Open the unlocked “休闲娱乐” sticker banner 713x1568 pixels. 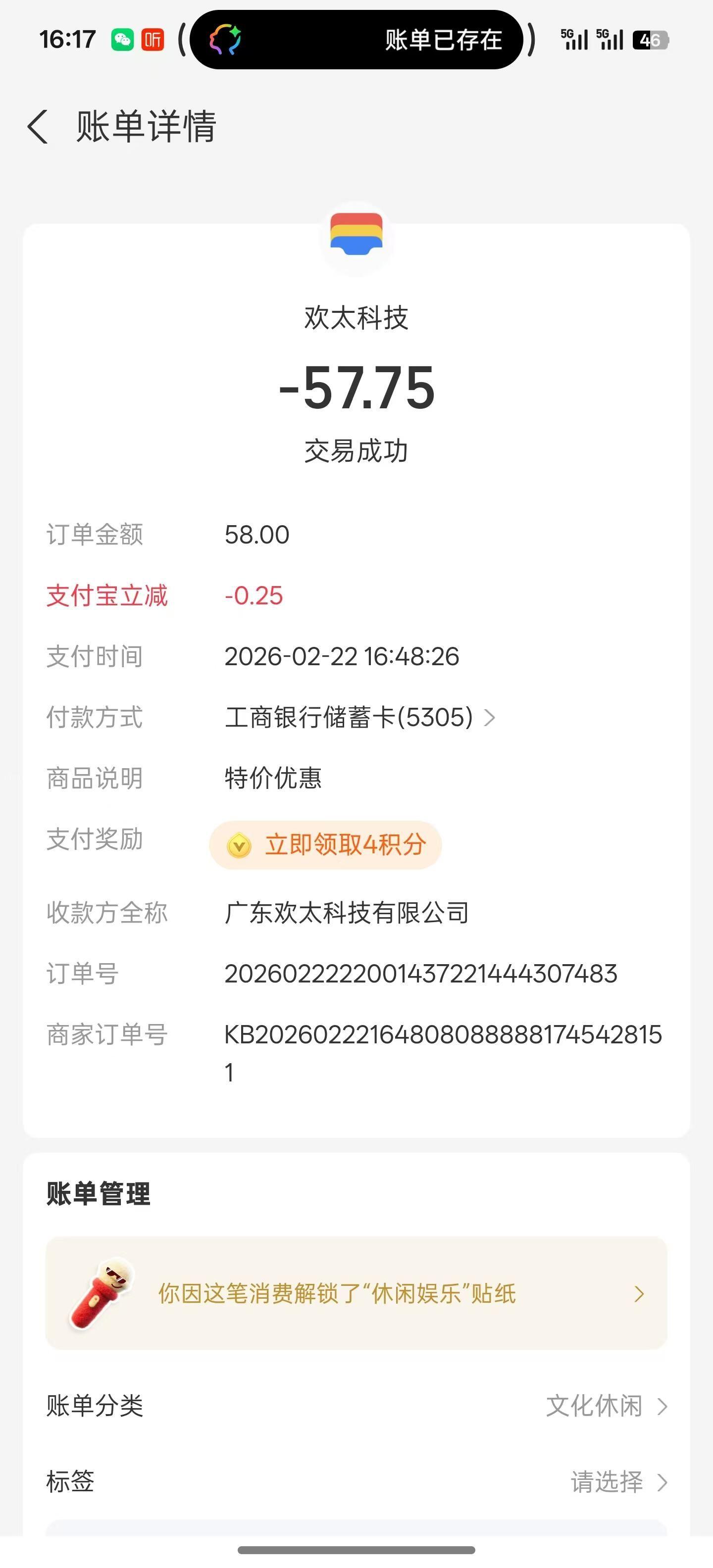pyautogui.click(x=356, y=1293)
